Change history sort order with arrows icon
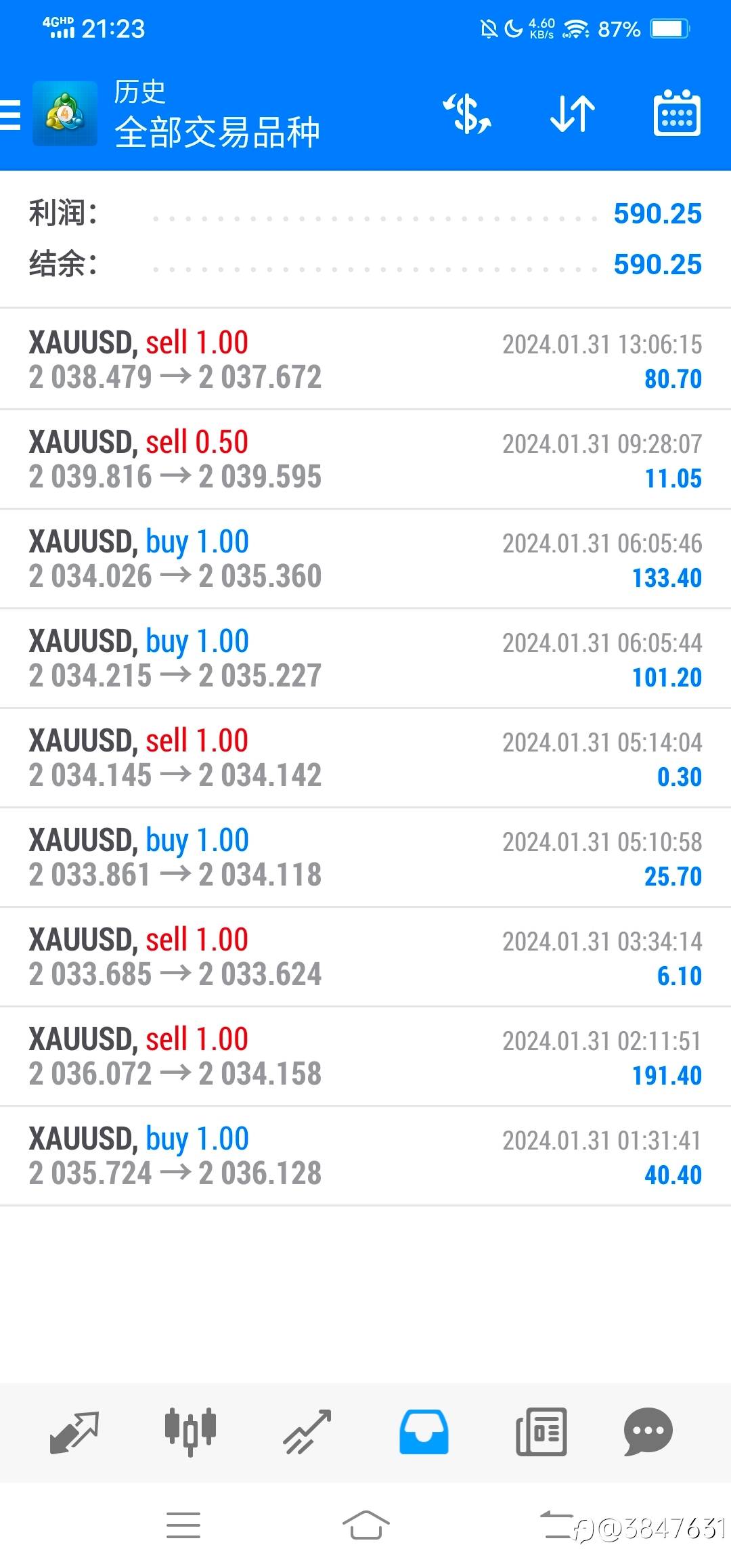The image size is (731, 1568). coord(572,114)
